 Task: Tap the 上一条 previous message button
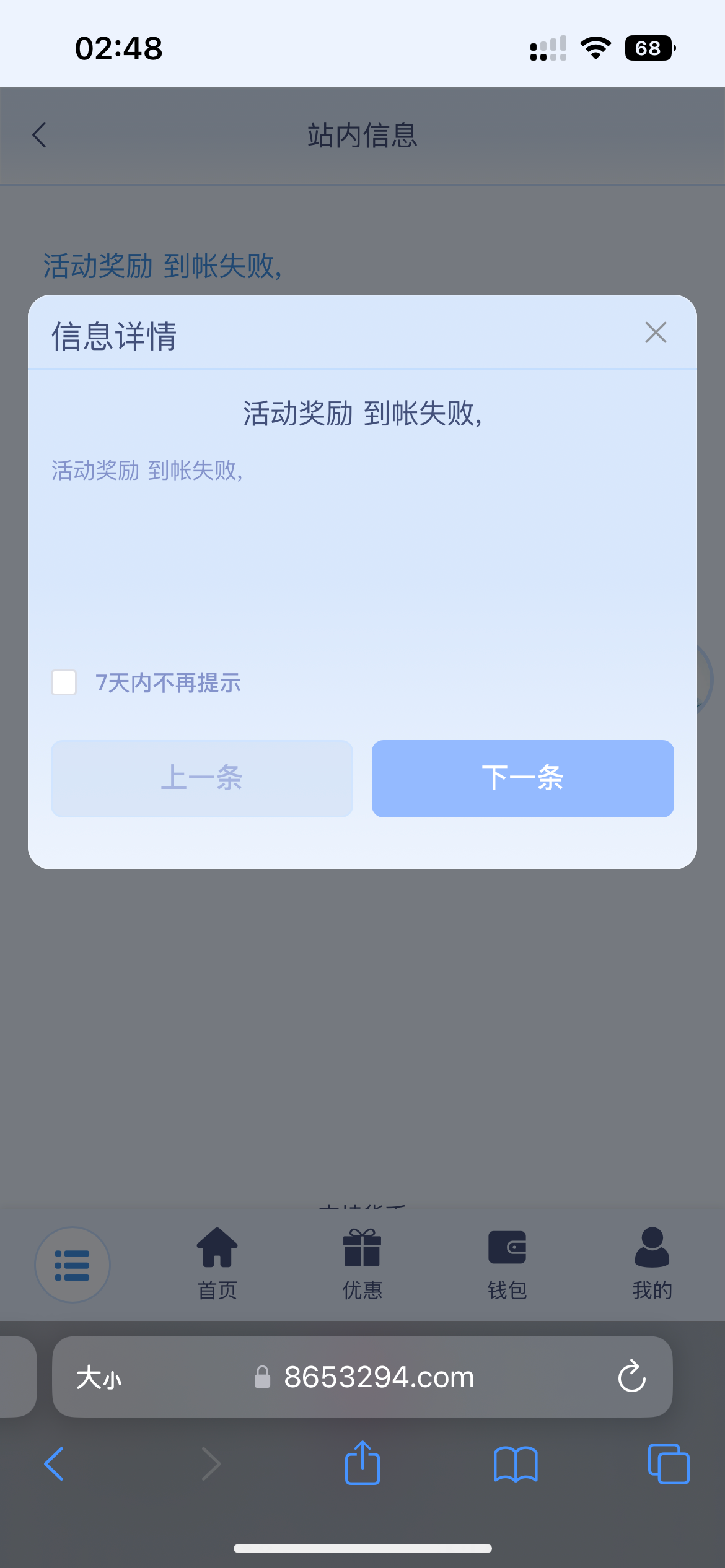202,778
